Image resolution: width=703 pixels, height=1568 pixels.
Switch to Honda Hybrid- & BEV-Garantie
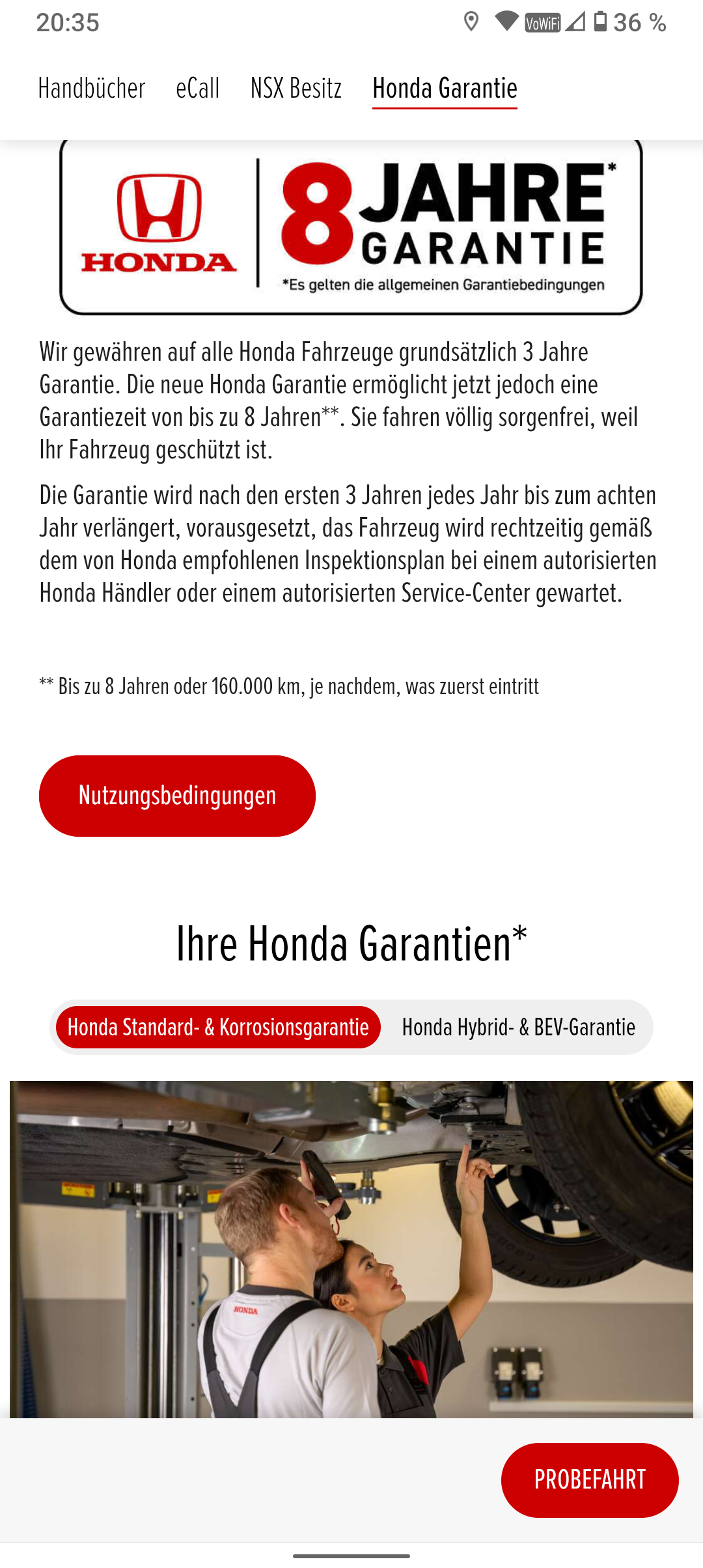tap(518, 1028)
